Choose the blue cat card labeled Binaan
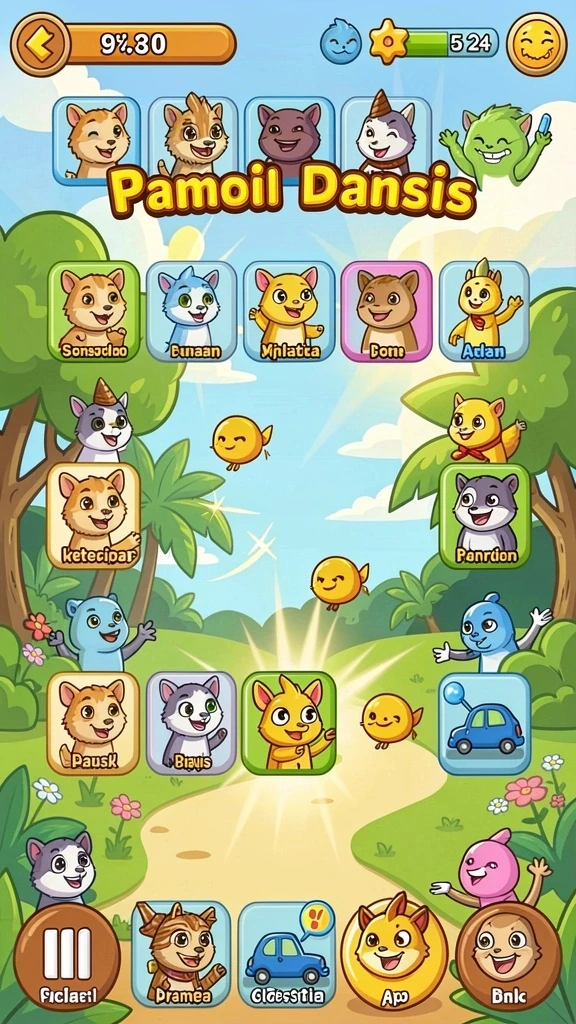The height and width of the screenshot is (1024, 576). coord(191,312)
